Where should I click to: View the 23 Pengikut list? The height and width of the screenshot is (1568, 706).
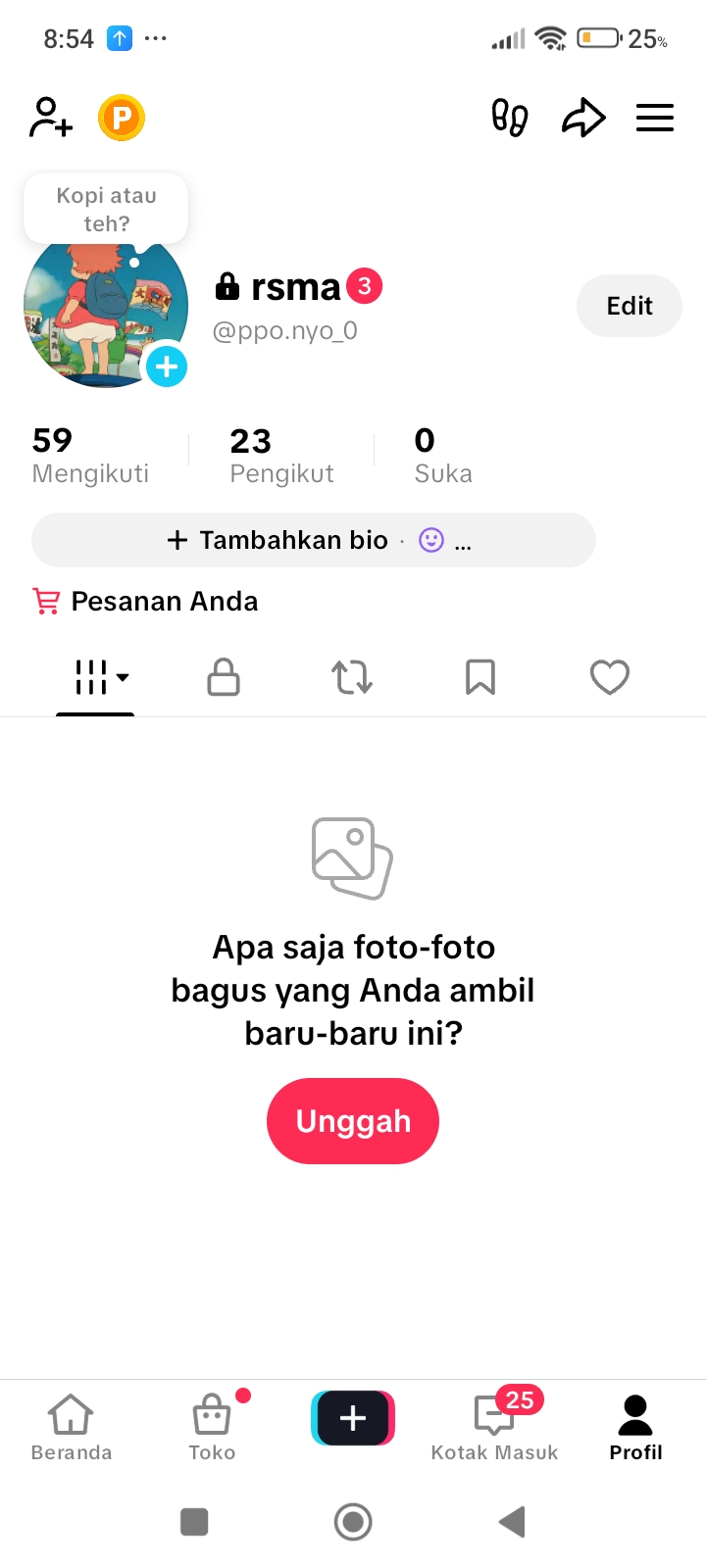(x=281, y=456)
